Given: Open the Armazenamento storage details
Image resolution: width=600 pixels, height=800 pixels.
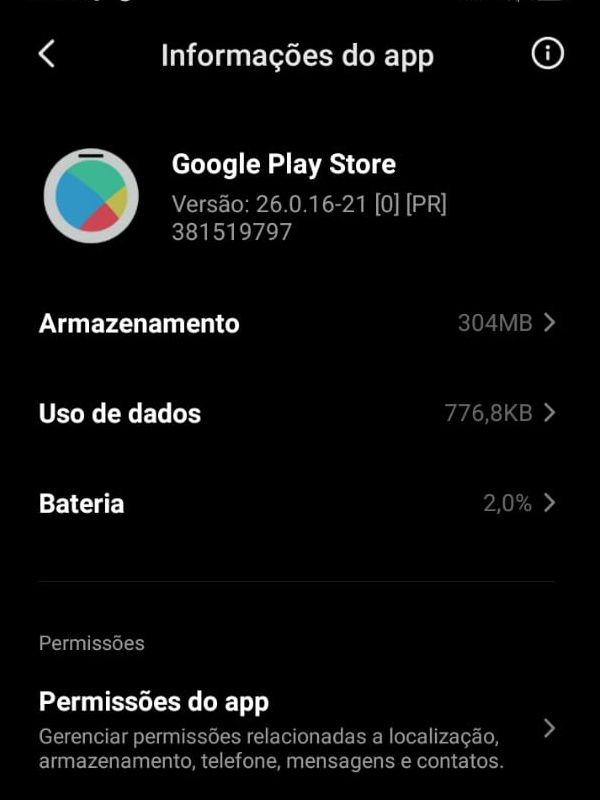Looking at the screenshot, I should pyautogui.click(x=297, y=324).
